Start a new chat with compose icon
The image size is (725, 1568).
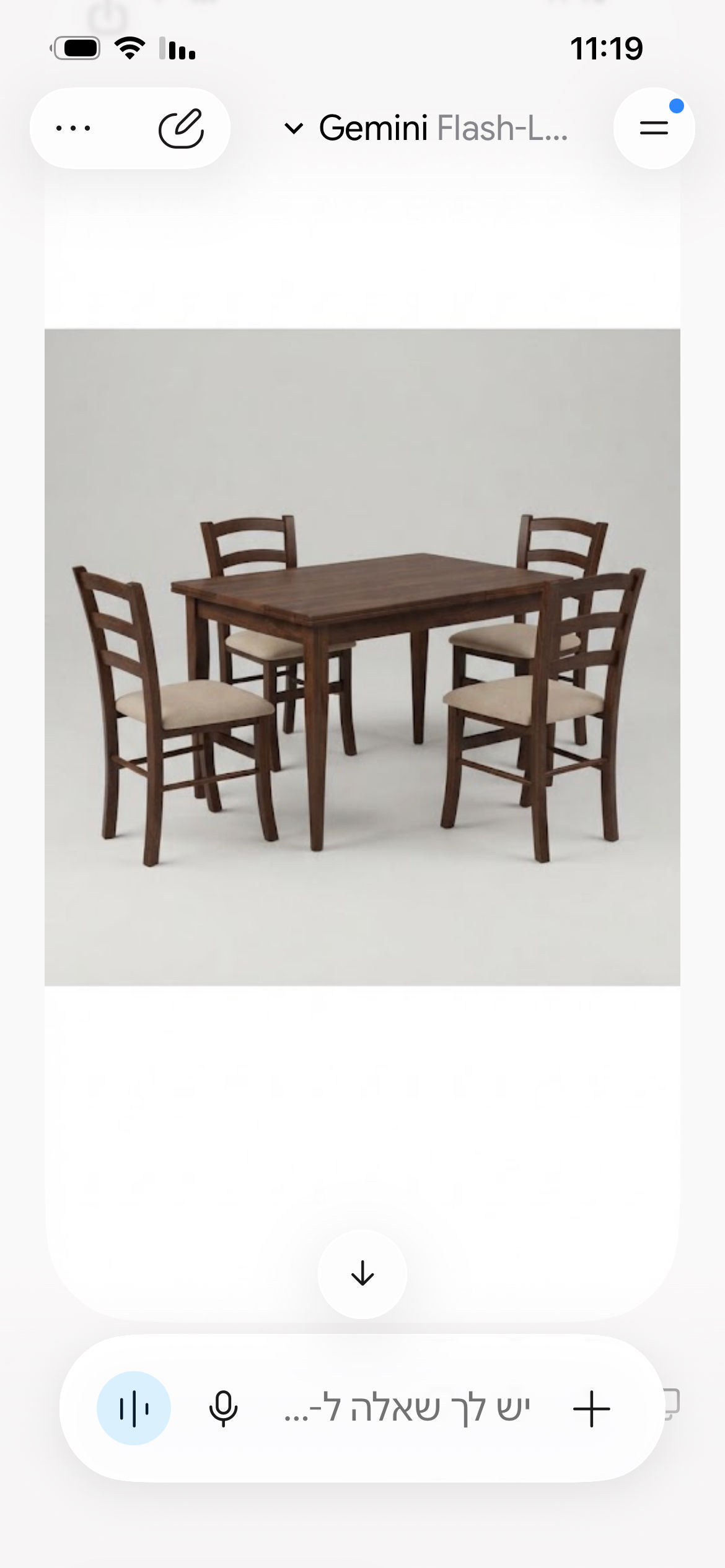pos(181,128)
